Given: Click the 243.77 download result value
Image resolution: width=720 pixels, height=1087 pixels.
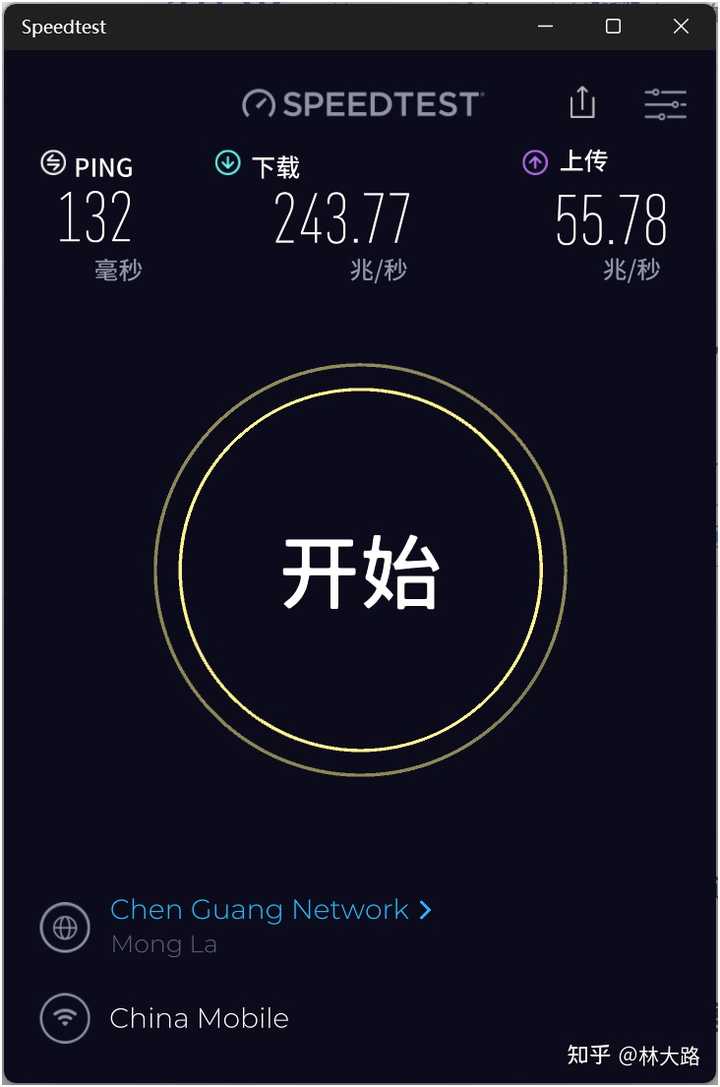Looking at the screenshot, I should [343, 218].
